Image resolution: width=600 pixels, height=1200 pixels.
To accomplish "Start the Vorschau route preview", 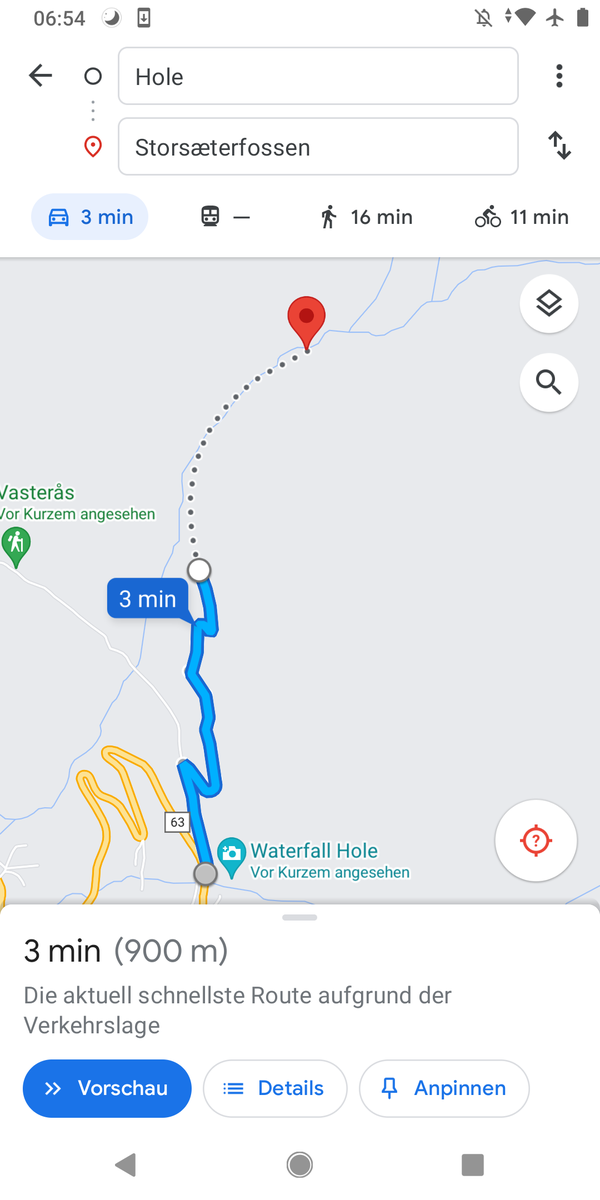I will tap(107, 1088).
